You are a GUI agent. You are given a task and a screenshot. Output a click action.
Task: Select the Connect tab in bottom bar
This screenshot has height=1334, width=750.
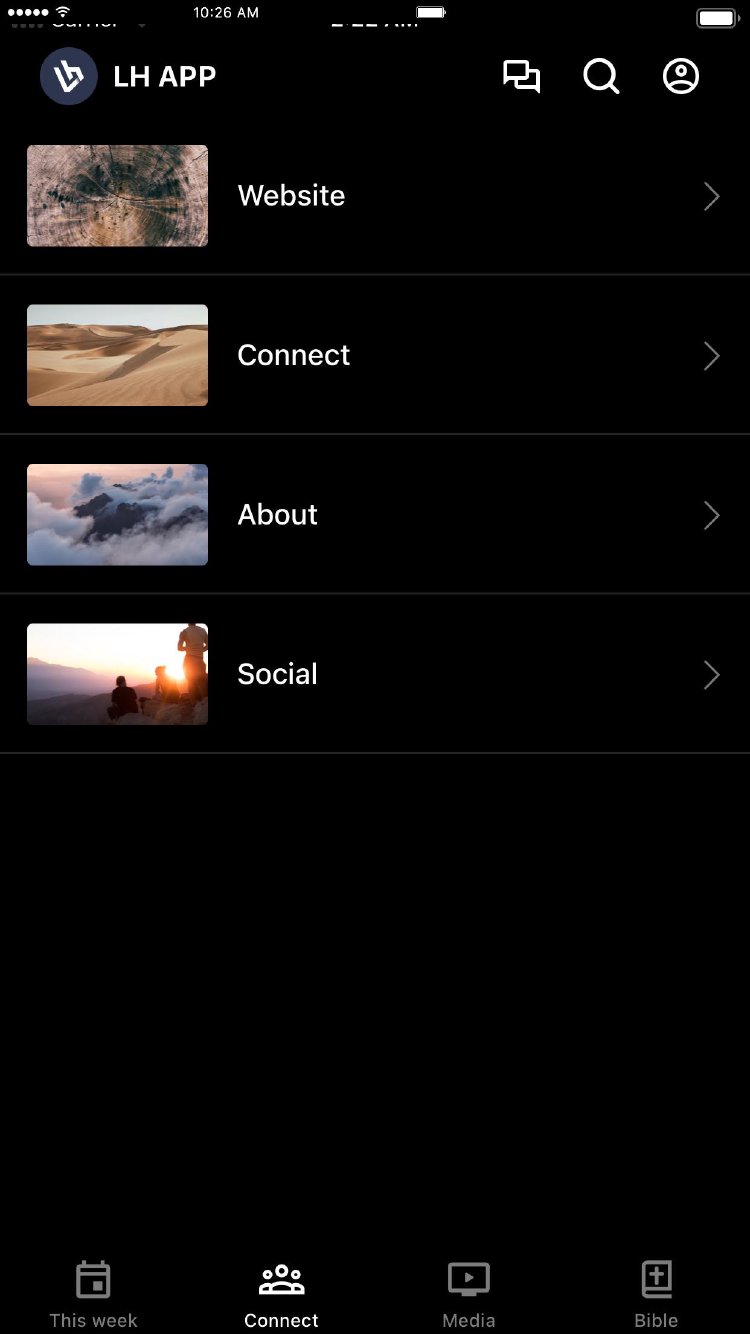point(281,1294)
